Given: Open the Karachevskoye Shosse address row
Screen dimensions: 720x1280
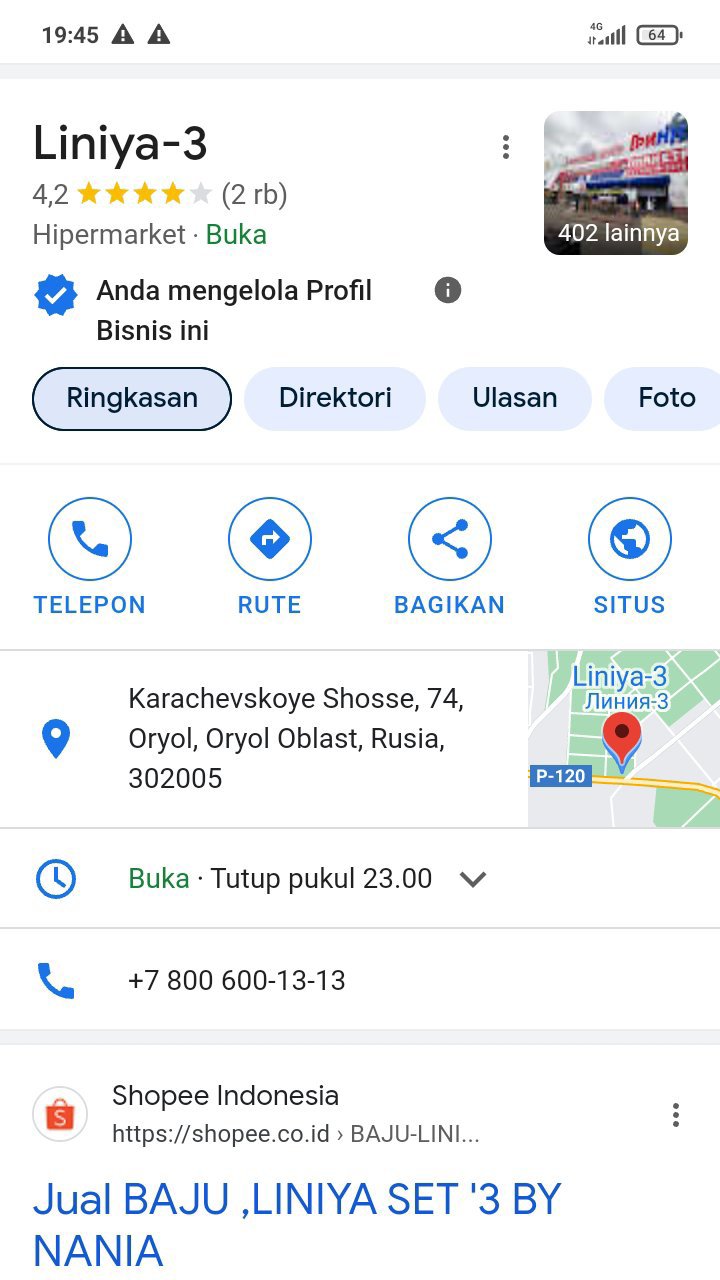Looking at the screenshot, I should 295,739.
